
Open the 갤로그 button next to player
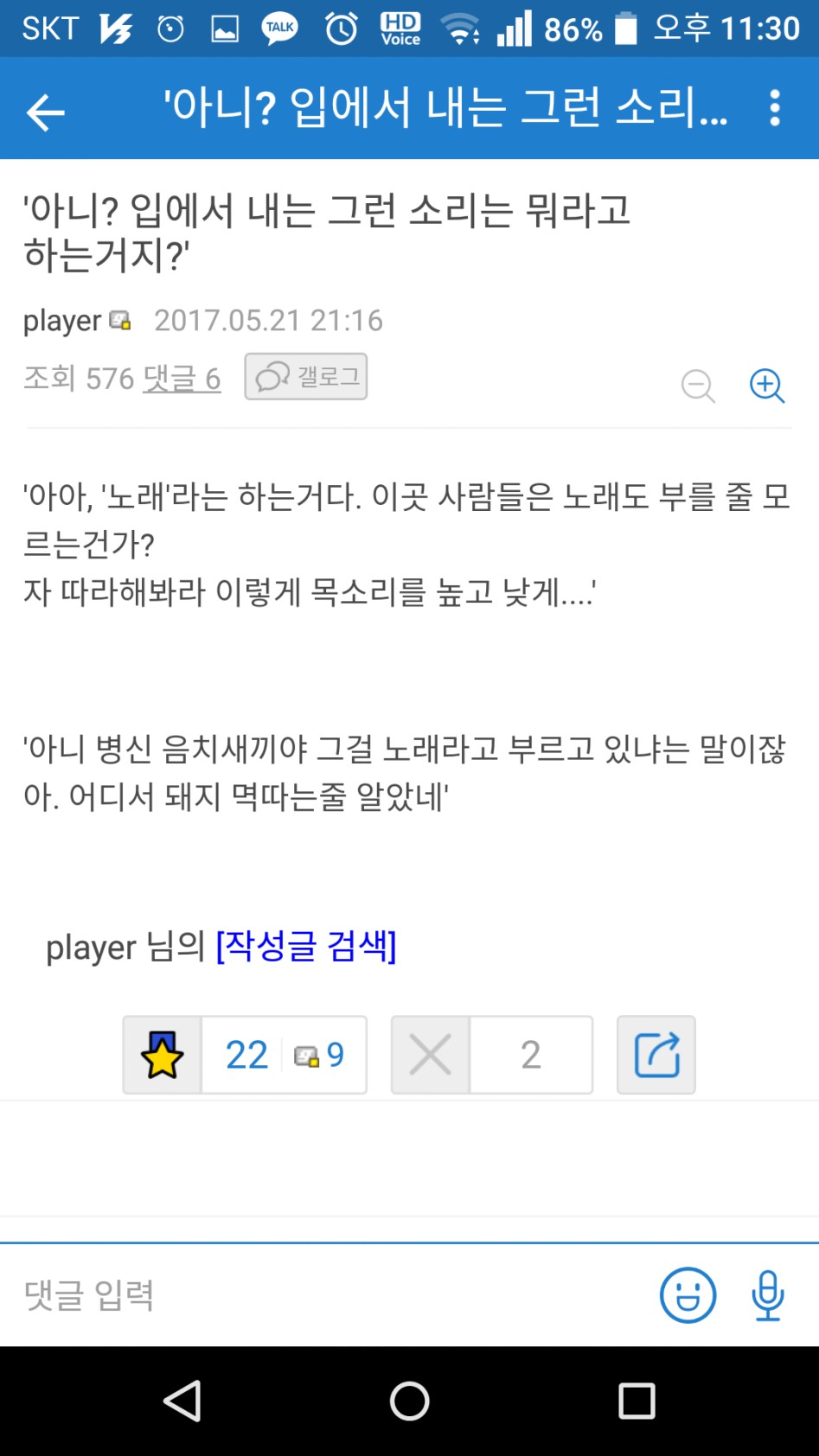coord(306,377)
